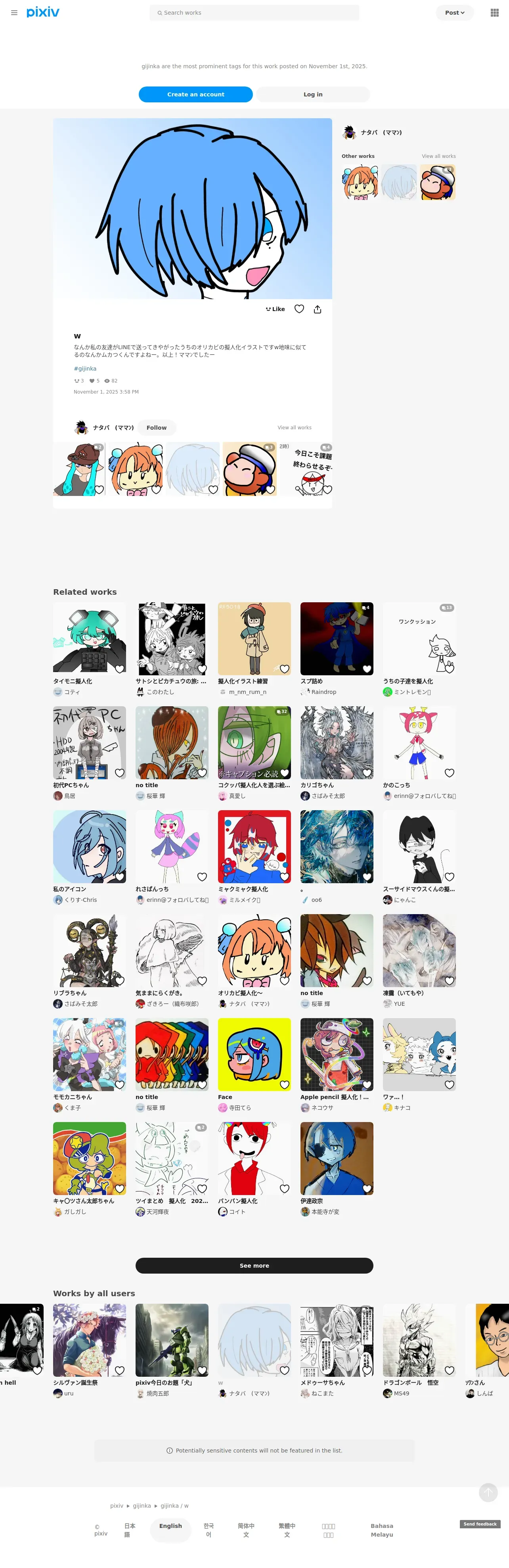
Task: Jump back to the top of the page
Action: click(x=488, y=1492)
